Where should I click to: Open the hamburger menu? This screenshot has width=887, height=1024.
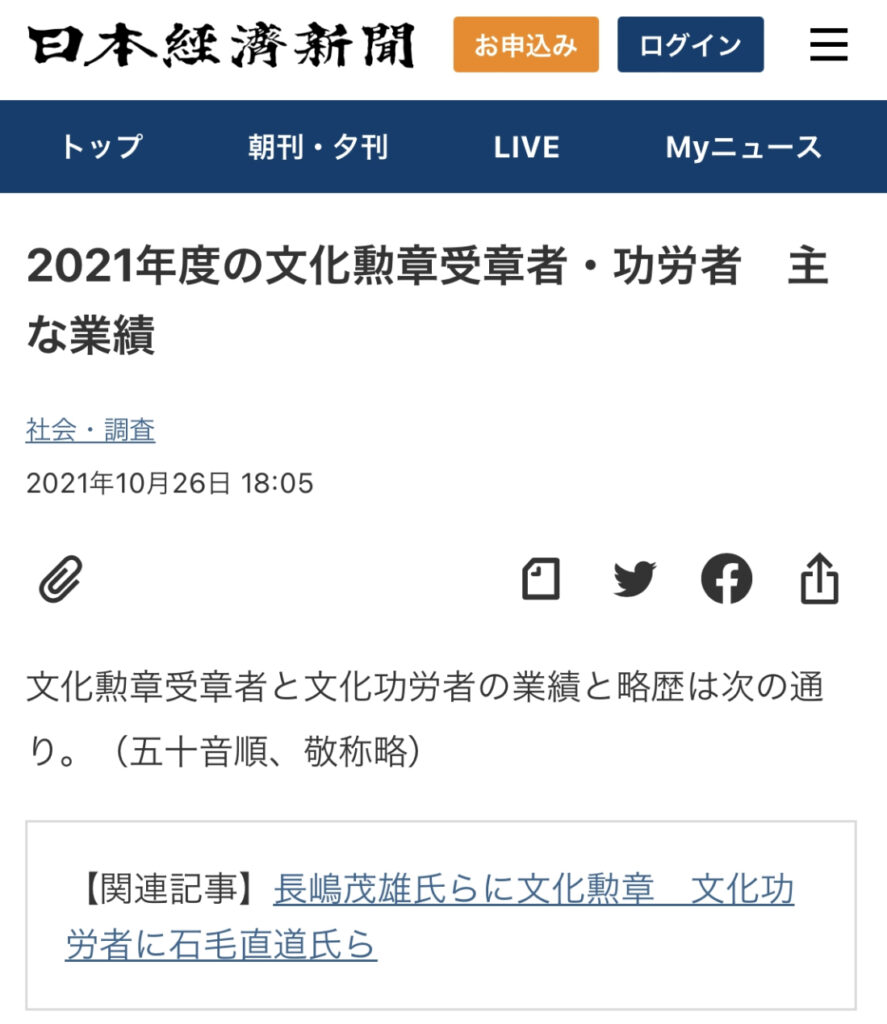coord(828,45)
